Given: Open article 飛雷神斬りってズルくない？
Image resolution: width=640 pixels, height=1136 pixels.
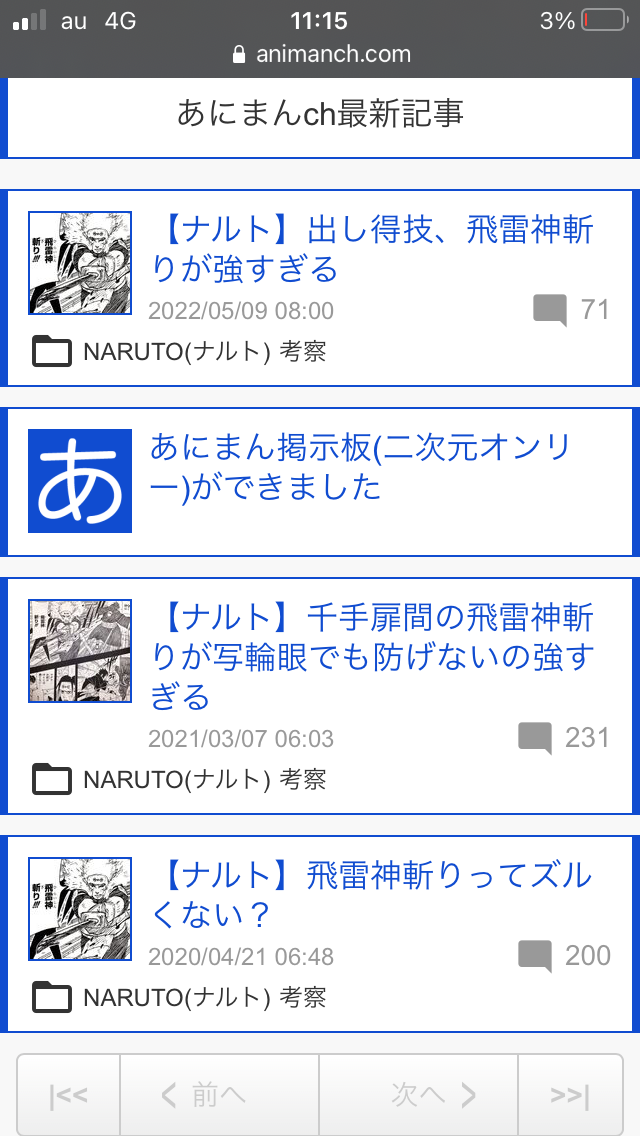Looking at the screenshot, I should tap(372, 895).
